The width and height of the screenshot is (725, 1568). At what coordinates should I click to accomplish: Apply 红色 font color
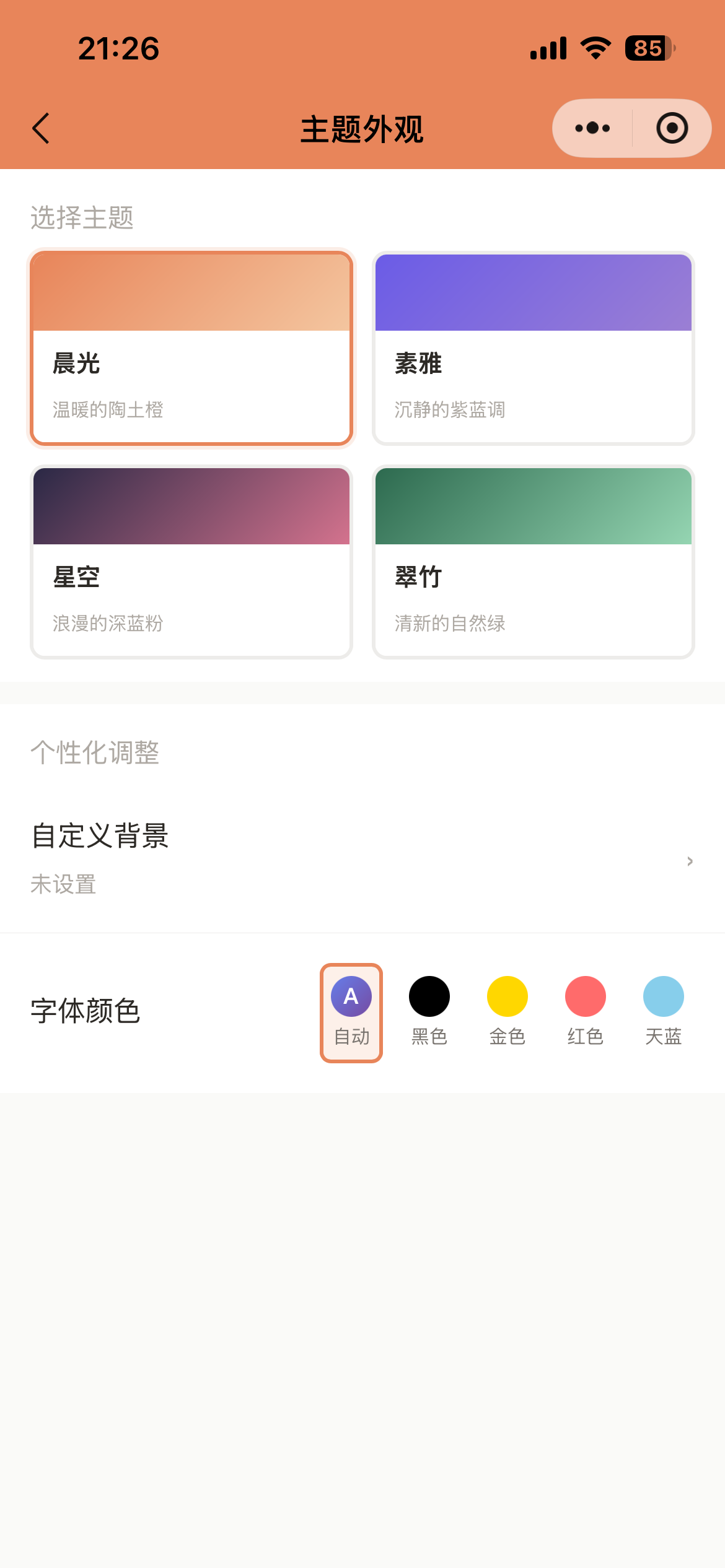point(586,1011)
